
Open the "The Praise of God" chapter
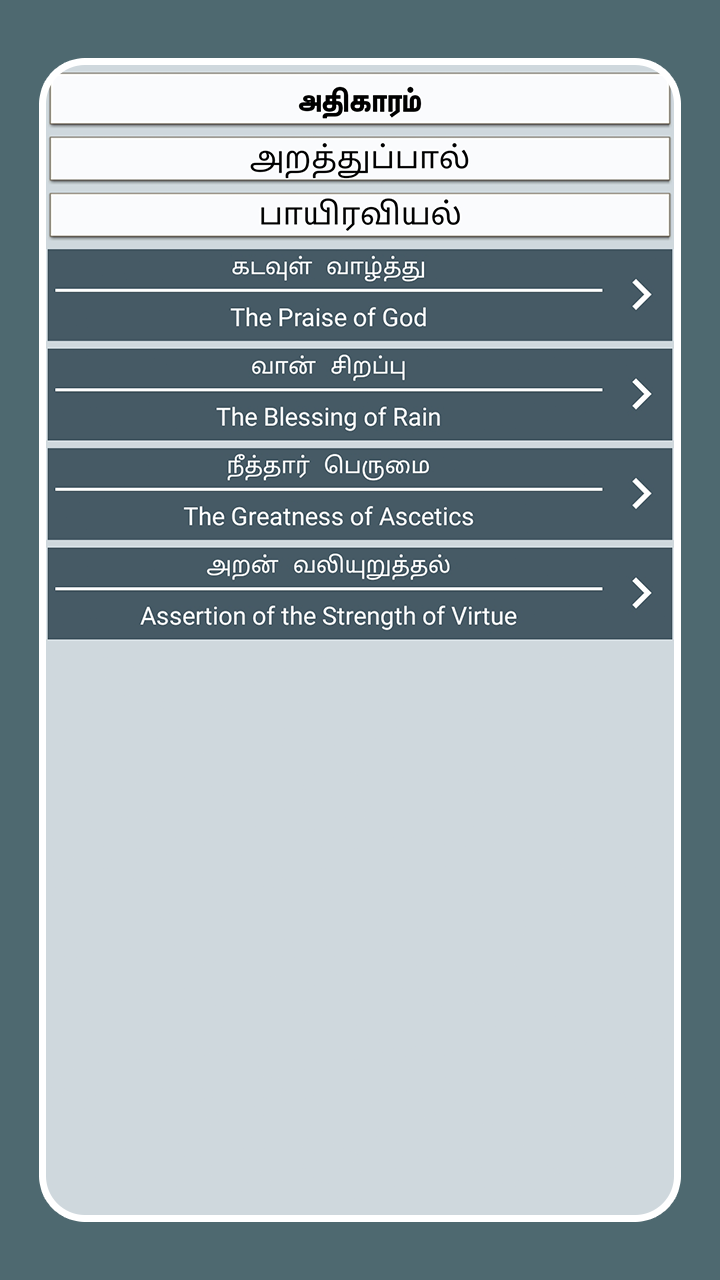point(330,318)
